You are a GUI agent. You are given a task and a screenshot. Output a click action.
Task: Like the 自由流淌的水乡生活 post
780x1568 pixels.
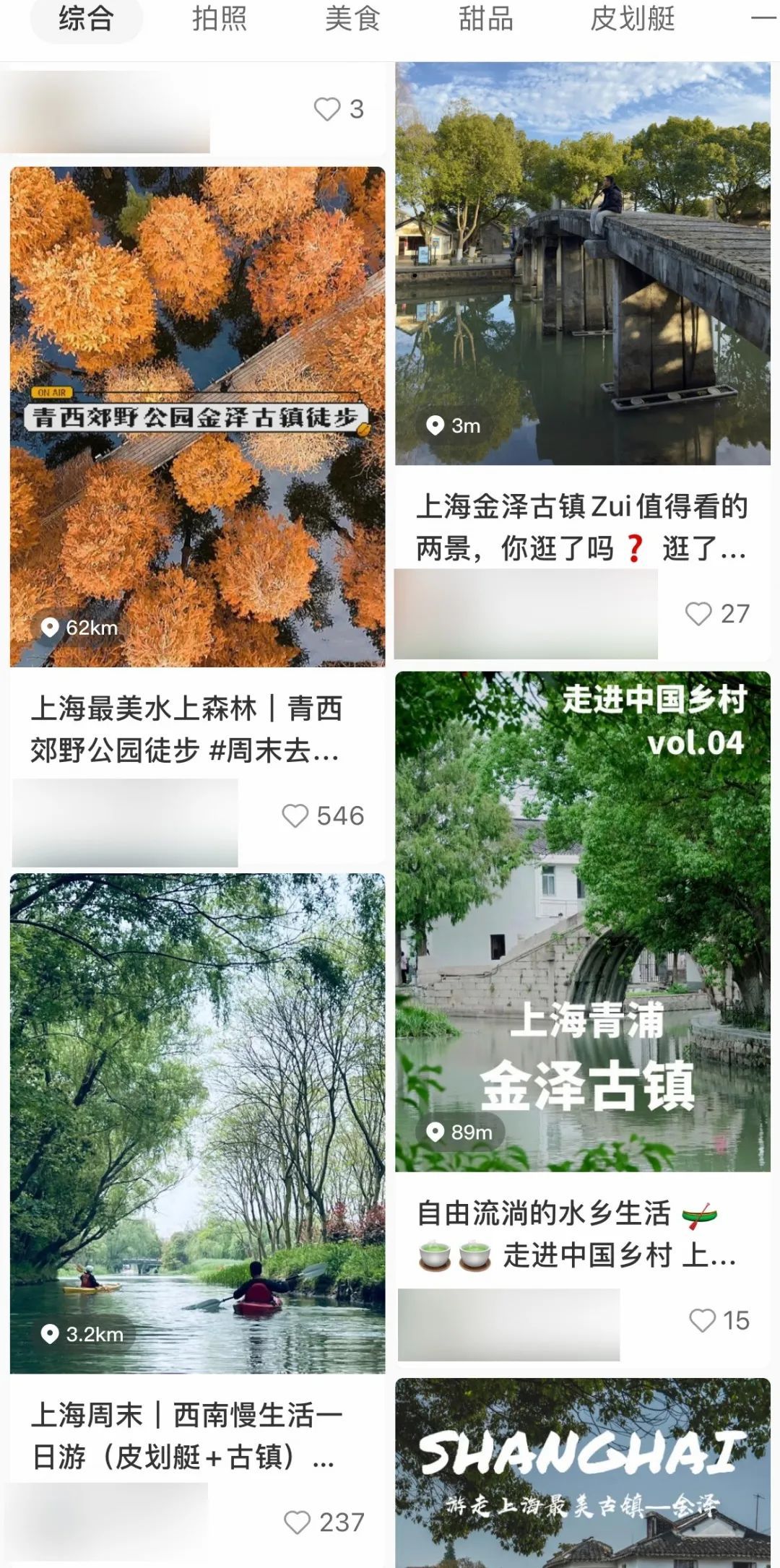tap(703, 1320)
